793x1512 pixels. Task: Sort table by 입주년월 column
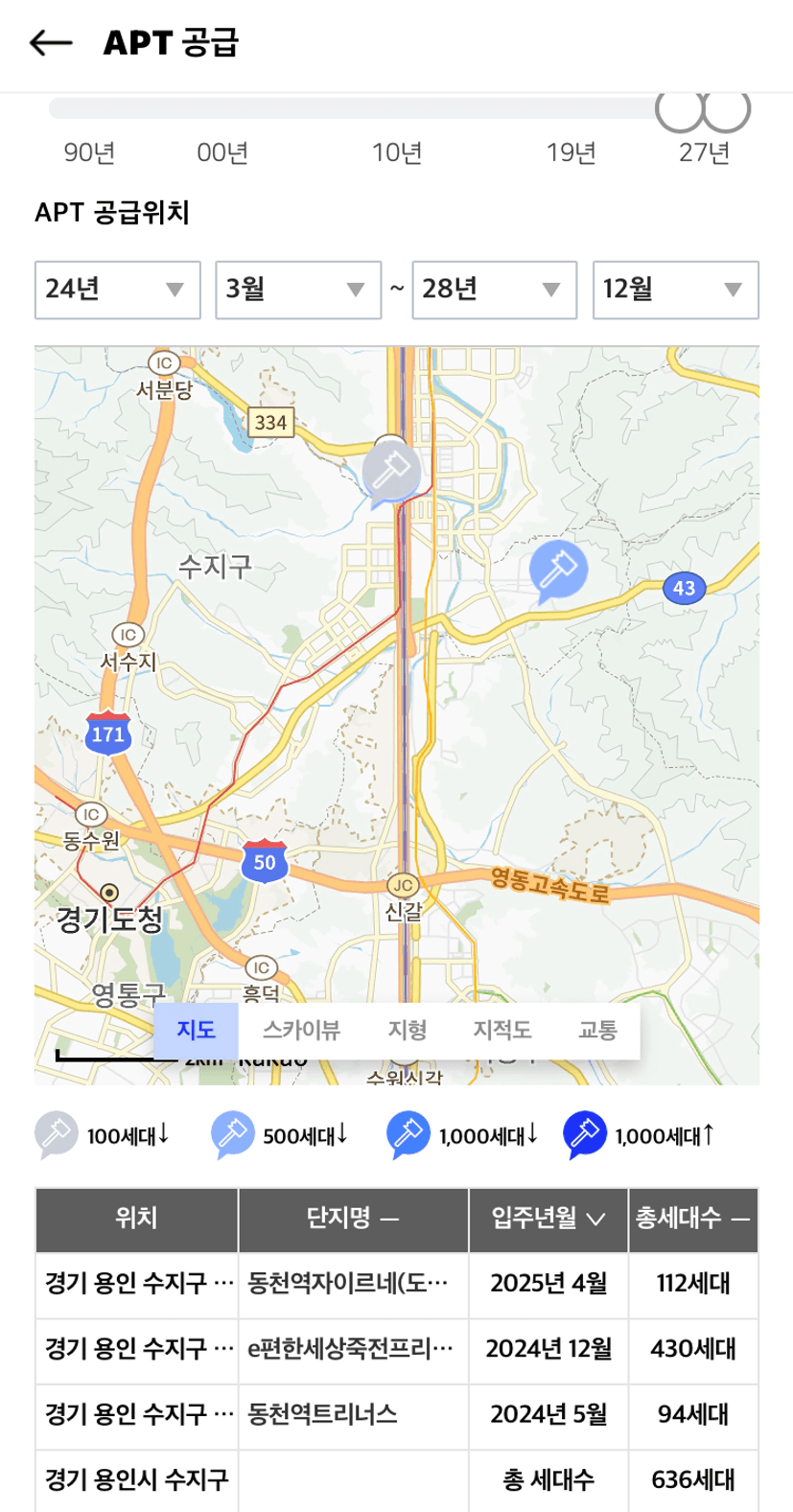pyautogui.click(x=548, y=1220)
